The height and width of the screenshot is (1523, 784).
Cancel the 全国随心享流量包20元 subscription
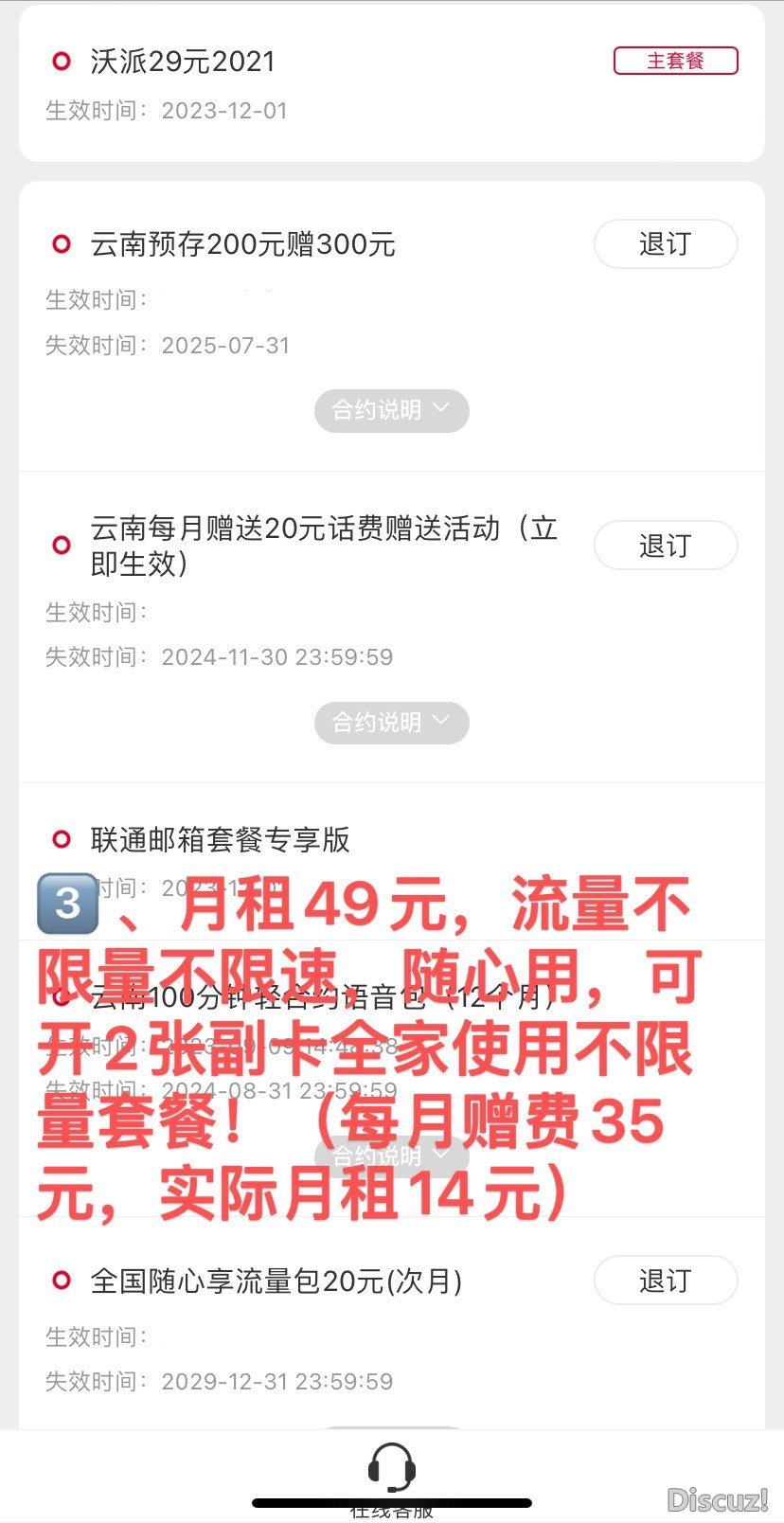pyautogui.click(x=665, y=1281)
